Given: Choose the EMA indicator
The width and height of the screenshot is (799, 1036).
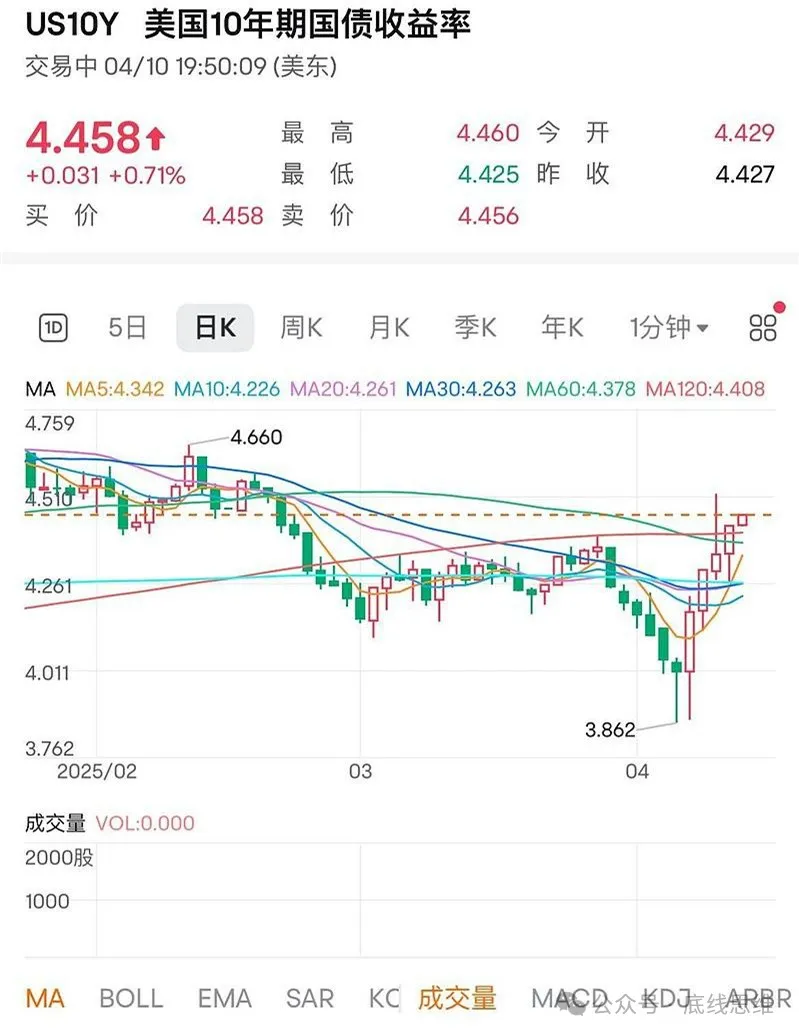Looking at the screenshot, I should [x=224, y=998].
